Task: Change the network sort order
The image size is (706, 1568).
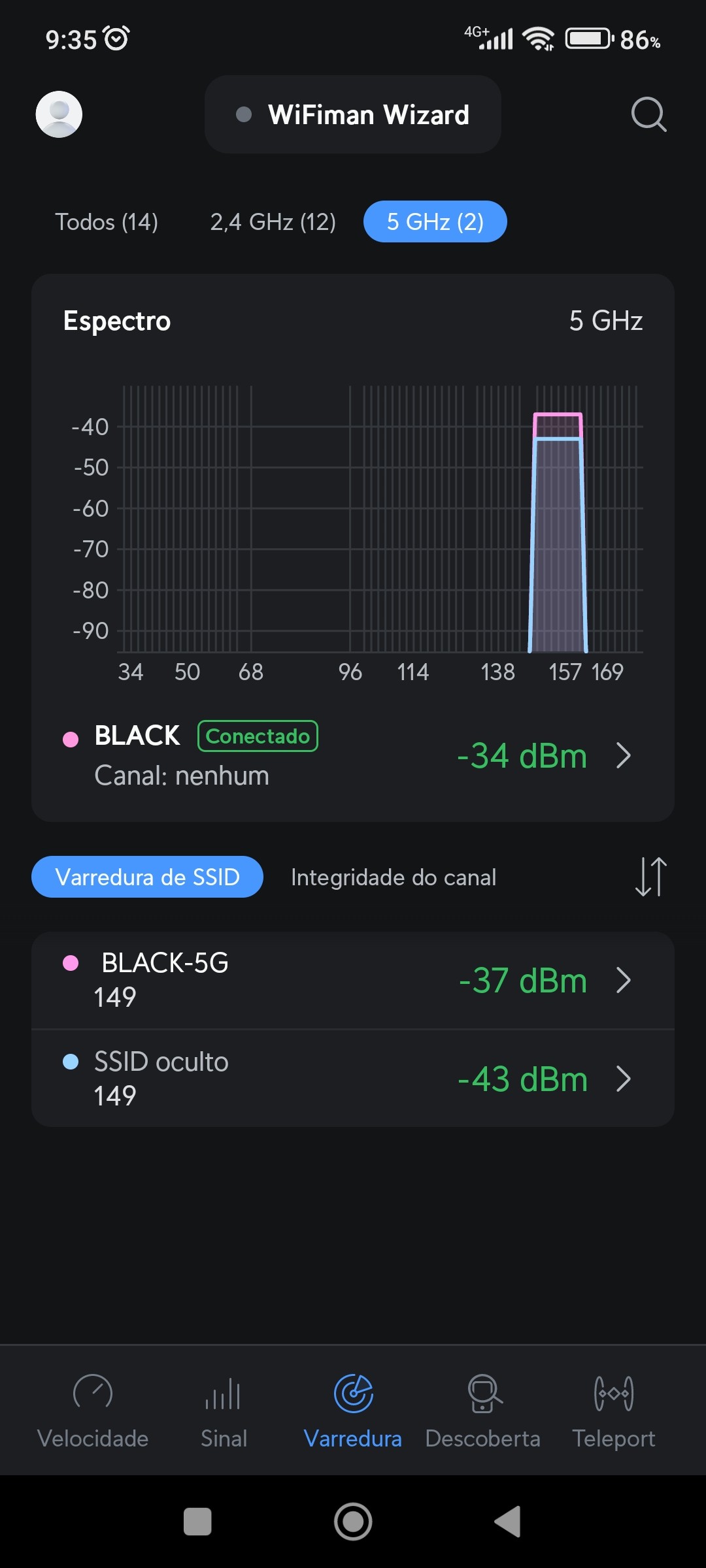Action: pos(650,877)
